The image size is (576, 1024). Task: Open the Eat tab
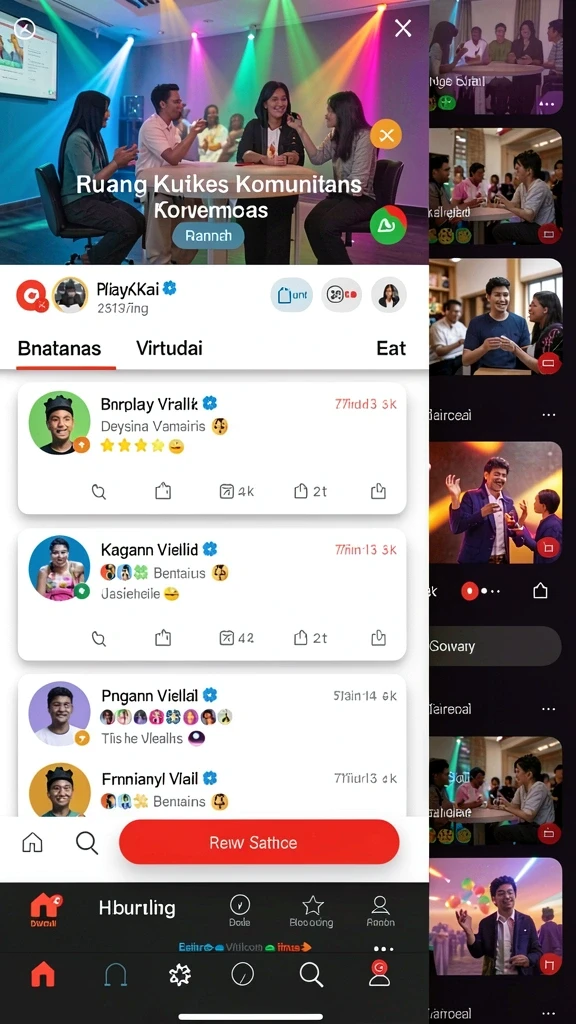(391, 348)
